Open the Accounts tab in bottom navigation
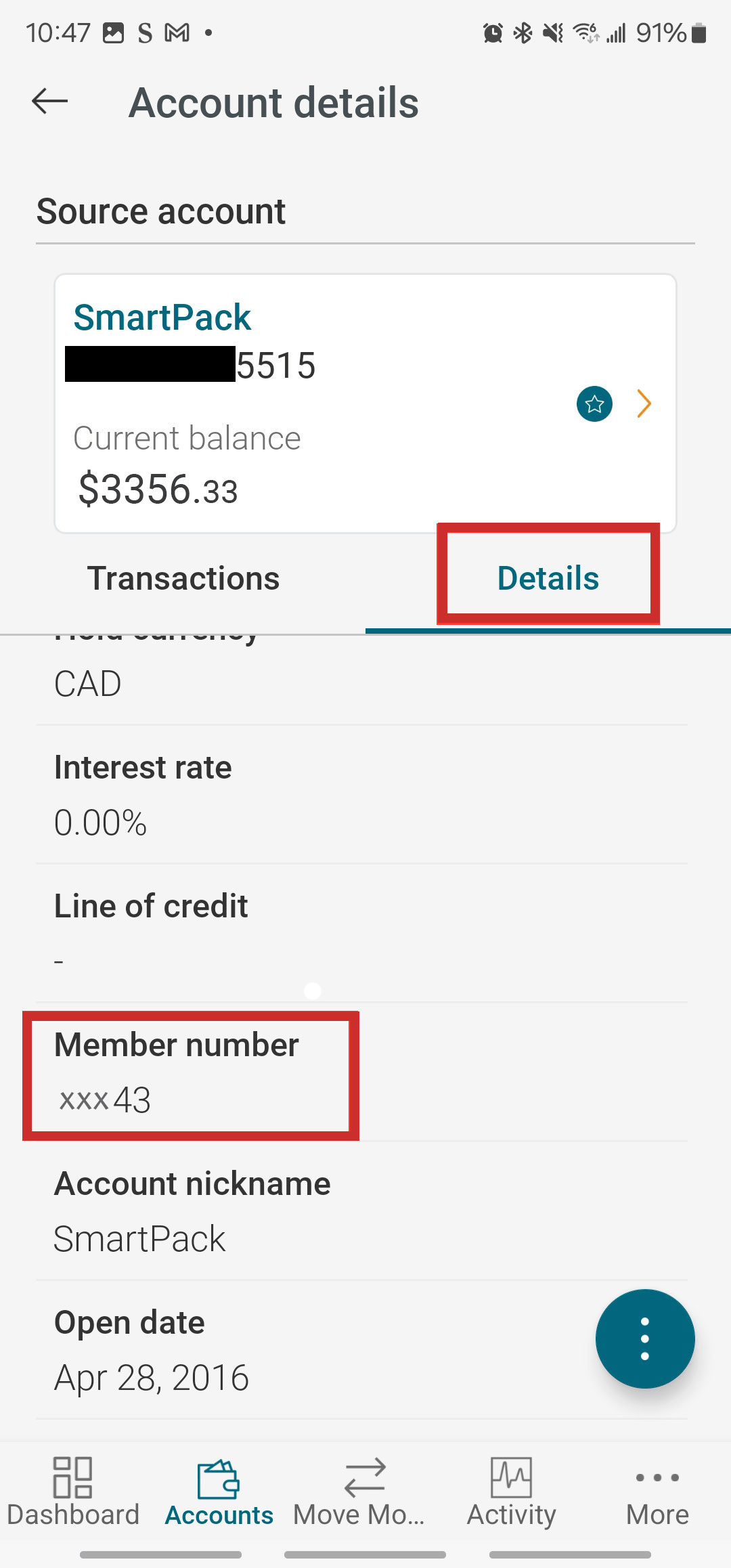 pos(219,1493)
